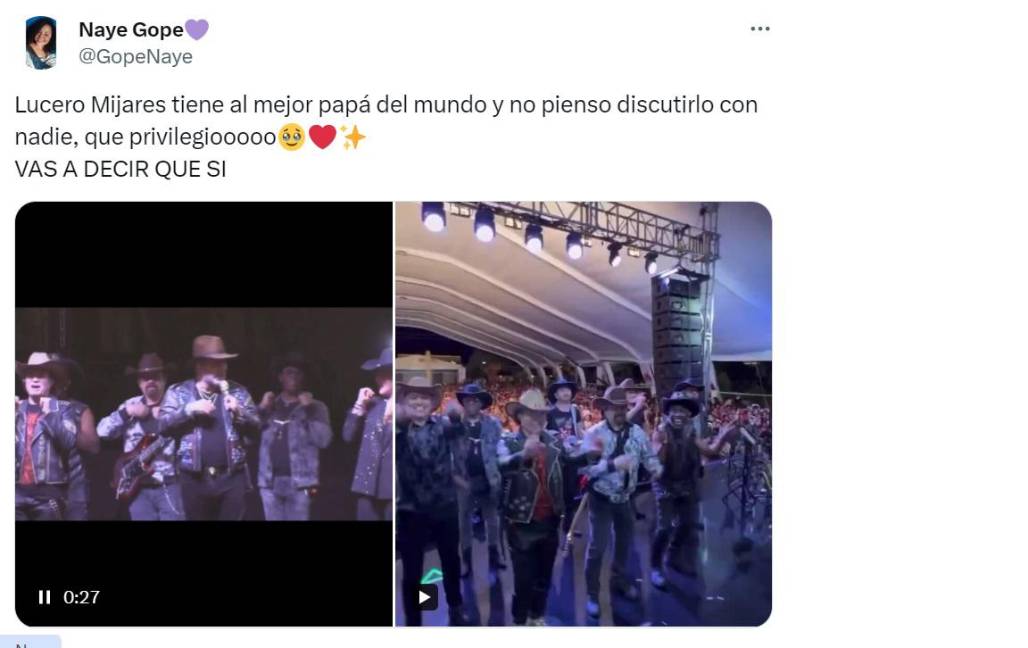Open Naye Gope's profile picture
The width and height of the screenshot is (1028, 648).
(x=41, y=42)
